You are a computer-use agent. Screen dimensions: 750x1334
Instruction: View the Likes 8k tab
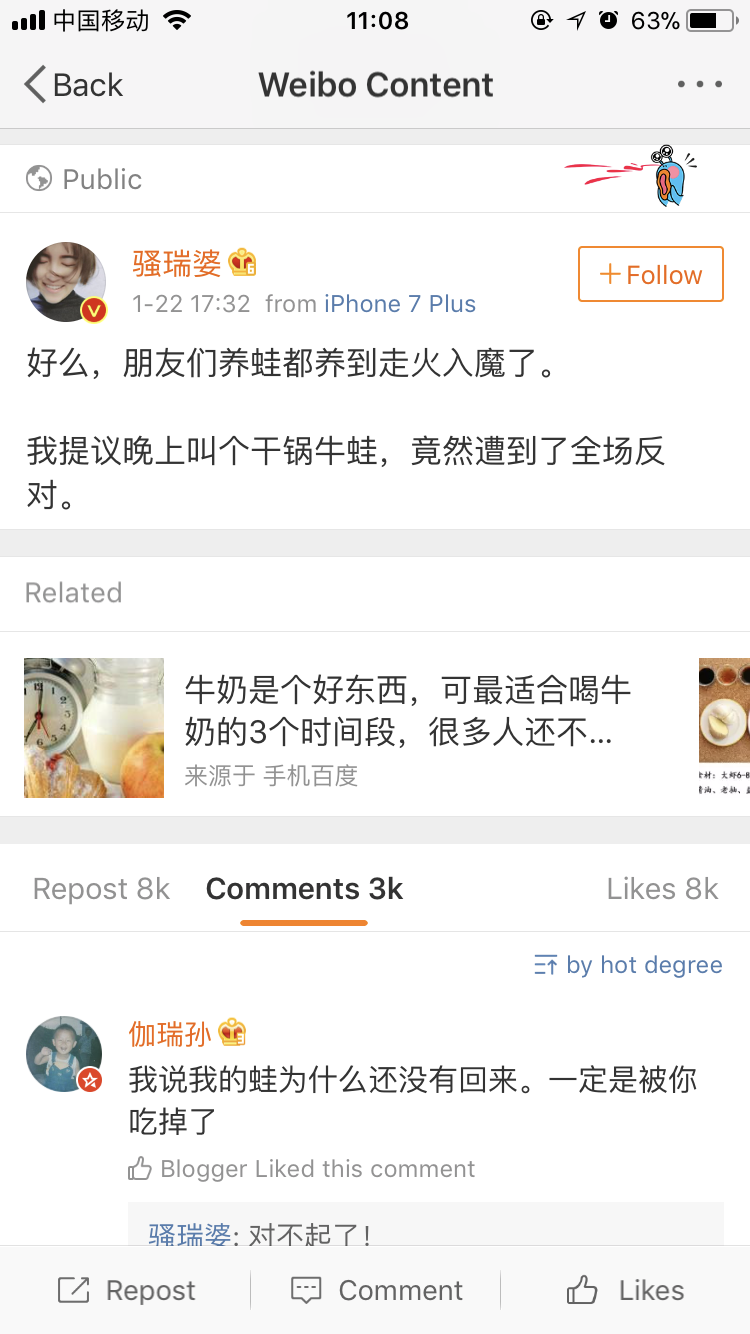662,889
